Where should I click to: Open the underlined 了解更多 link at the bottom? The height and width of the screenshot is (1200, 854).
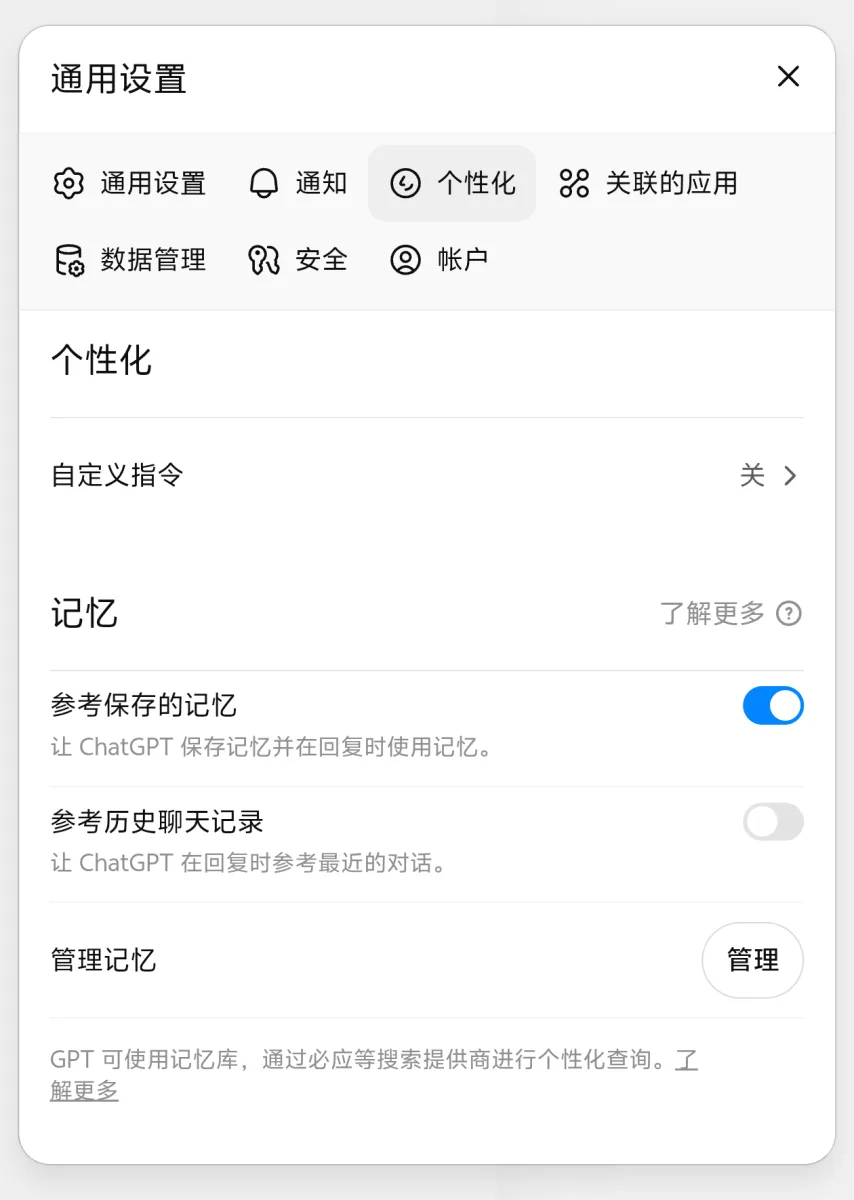[85, 1090]
